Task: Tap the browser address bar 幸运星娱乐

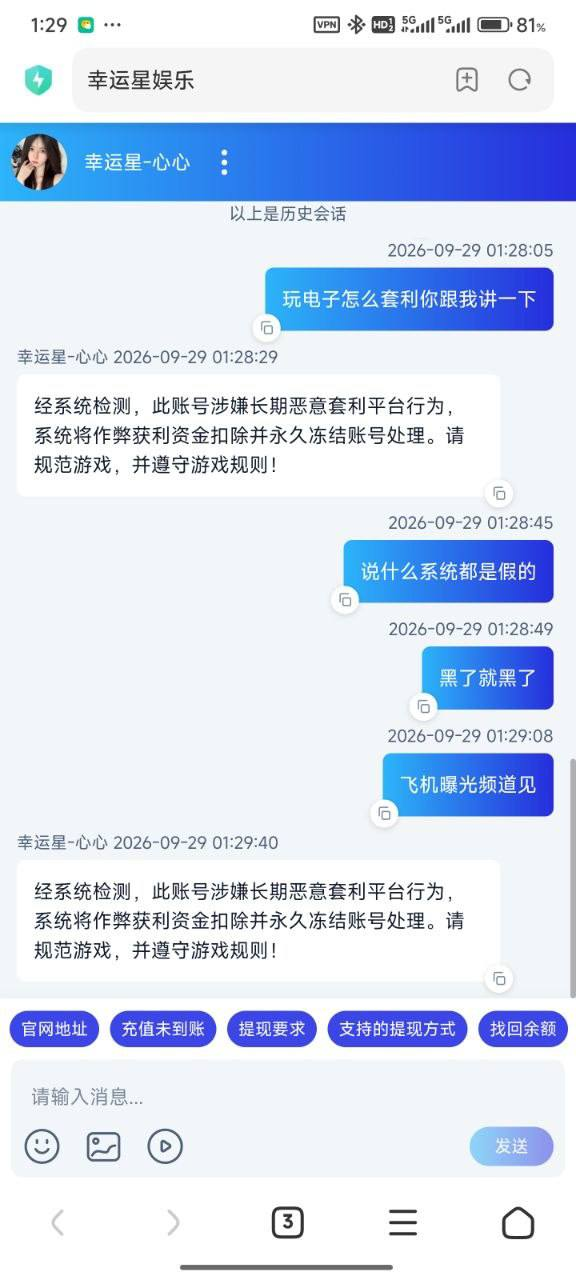Action: 262,81
